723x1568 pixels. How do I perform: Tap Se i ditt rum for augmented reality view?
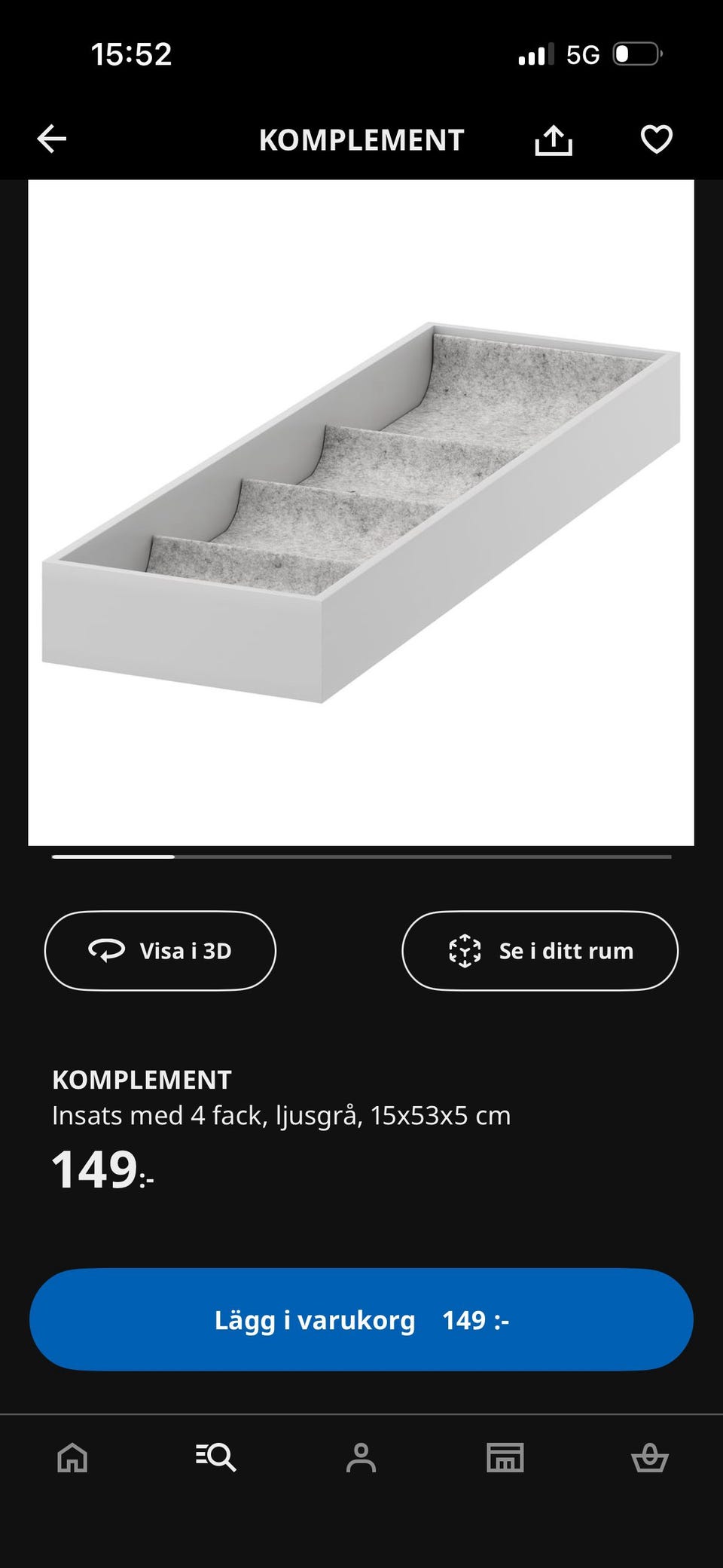click(540, 950)
